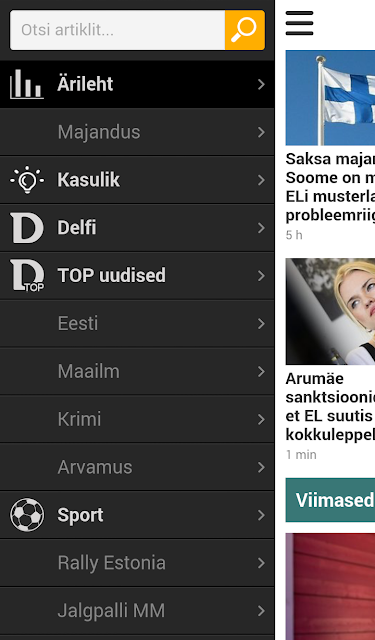Select TOP uudised
375x640 pixels.
pyautogui.click(x=137, y=276)
